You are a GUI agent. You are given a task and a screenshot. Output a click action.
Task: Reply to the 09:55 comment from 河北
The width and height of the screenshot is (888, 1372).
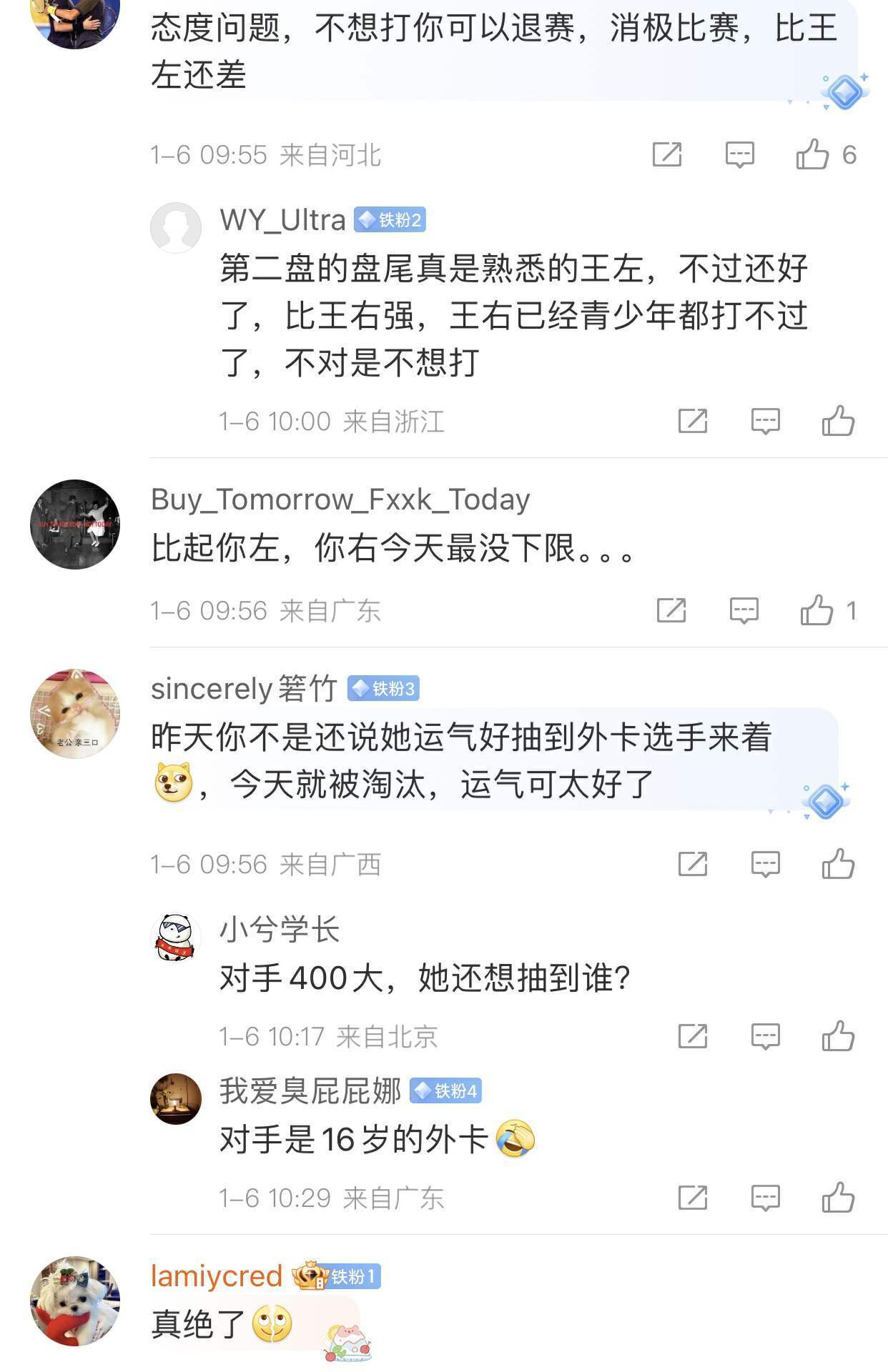tap(739, 154)
